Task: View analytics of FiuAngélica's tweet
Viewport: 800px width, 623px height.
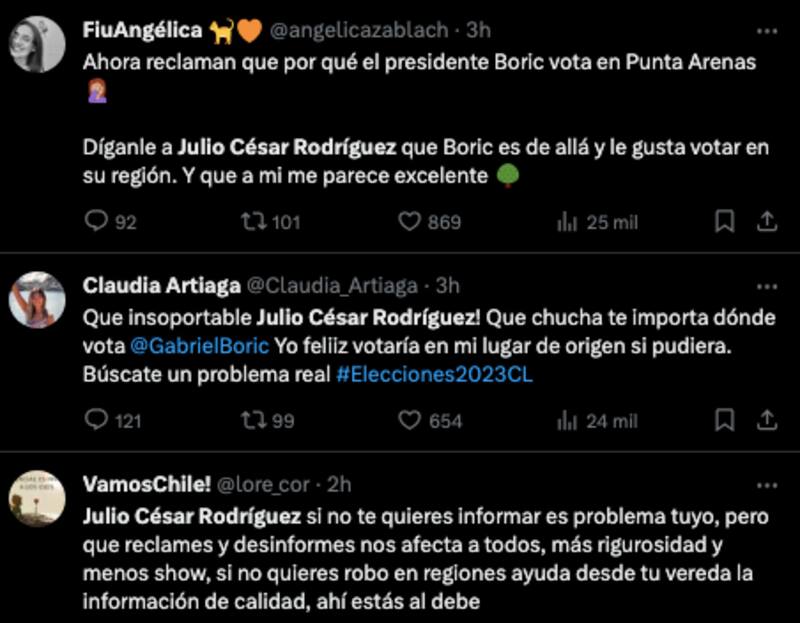Action: point(568,222)
